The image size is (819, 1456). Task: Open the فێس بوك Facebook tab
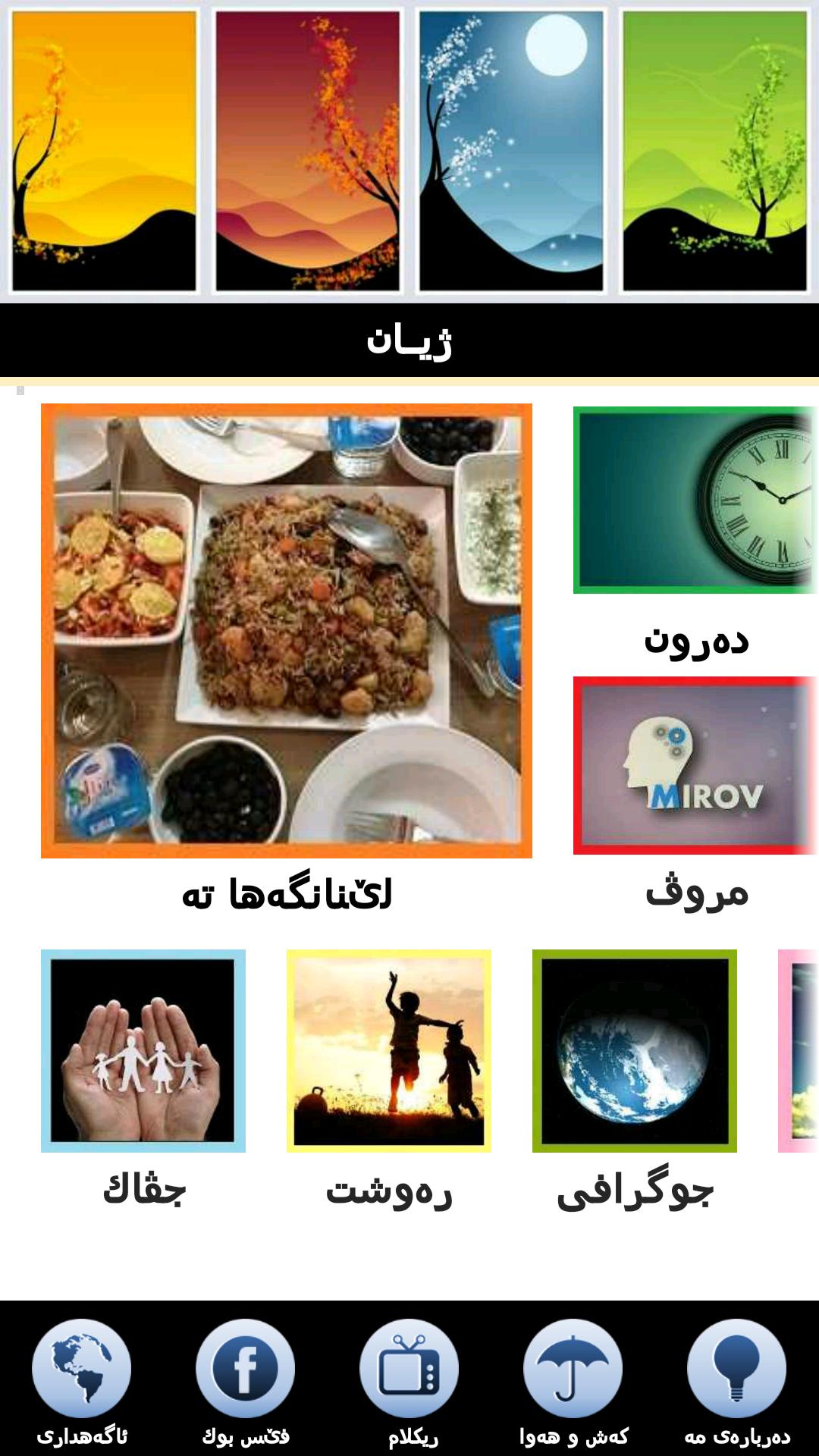coord(246,1382)
